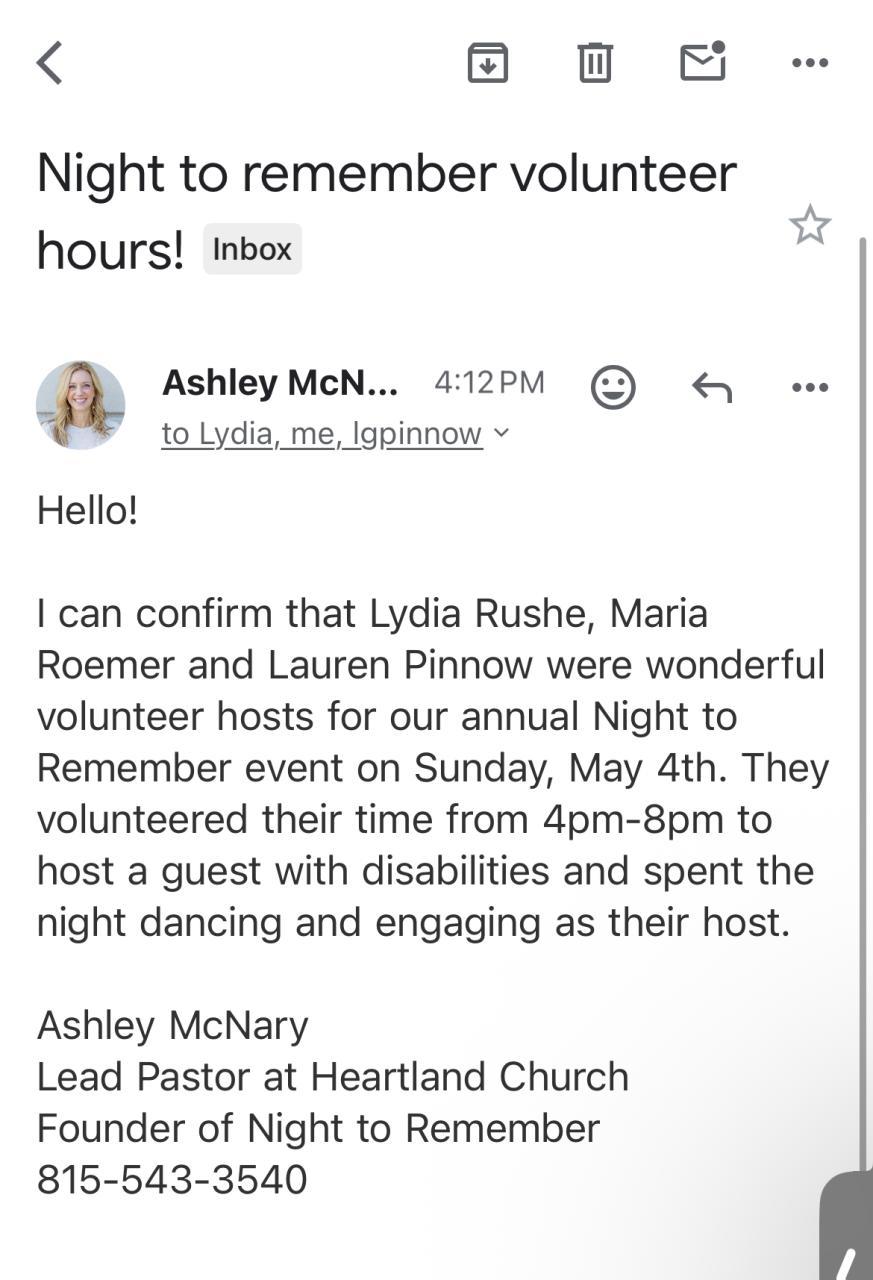Star the Night to remember email

point(809,225)
